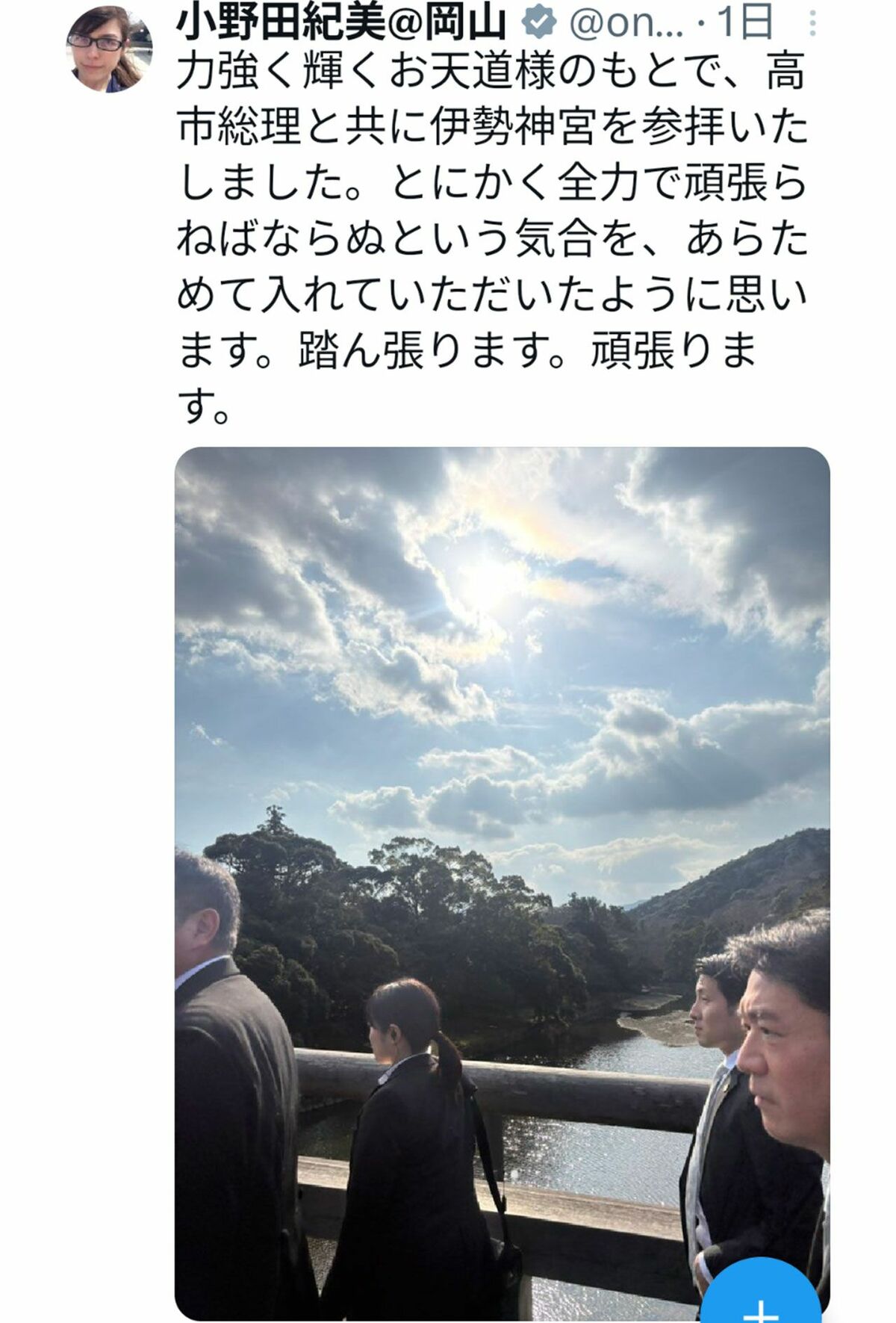The width and height of the screenshot is (896, 1323).
Task: Open the post's overflow menu
Action: pos(812,24)
